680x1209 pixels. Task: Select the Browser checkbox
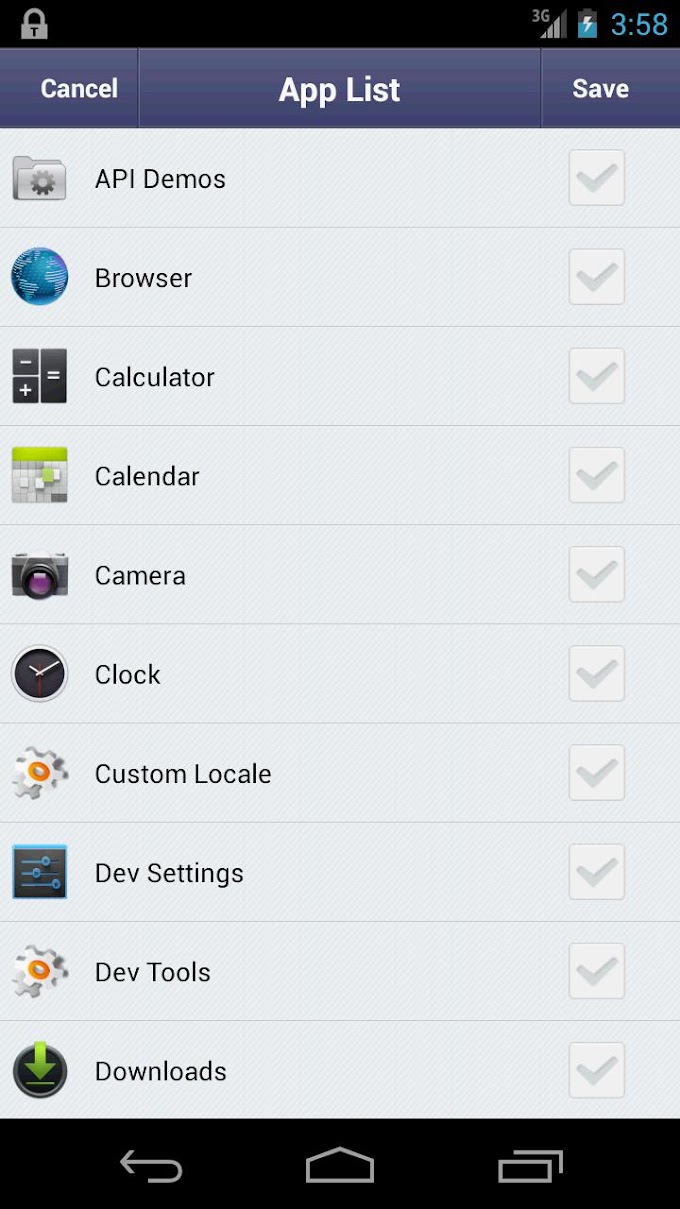coord(597,277)
